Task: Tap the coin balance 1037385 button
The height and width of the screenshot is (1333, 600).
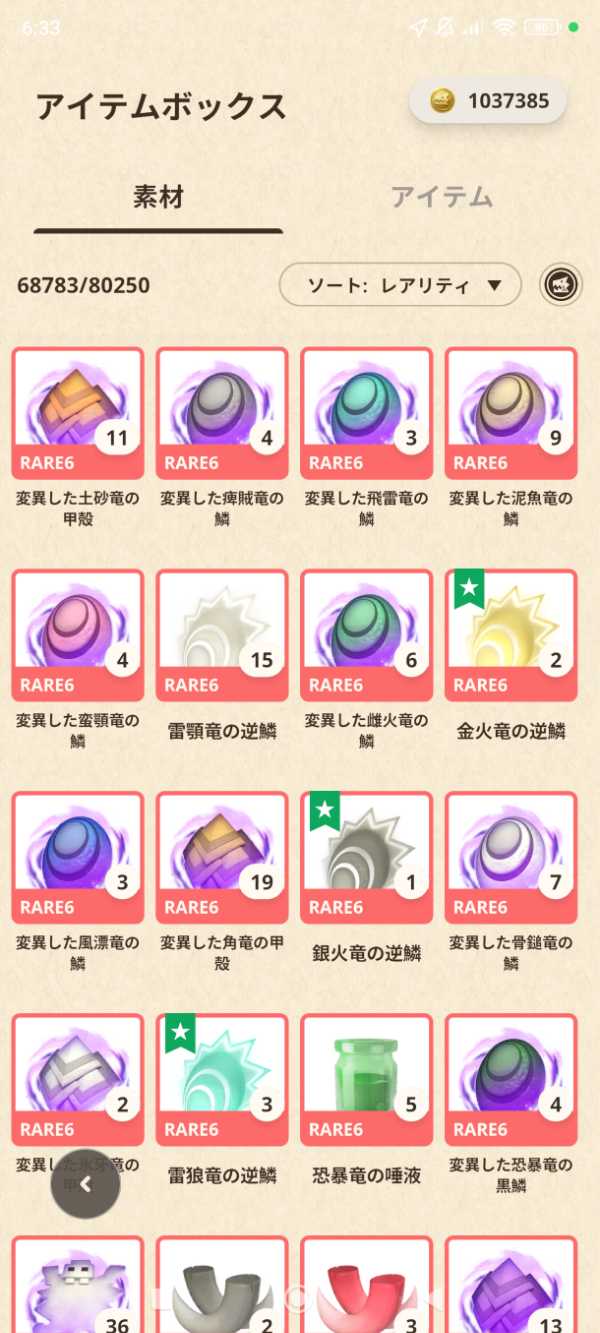Action: point(488,101)
